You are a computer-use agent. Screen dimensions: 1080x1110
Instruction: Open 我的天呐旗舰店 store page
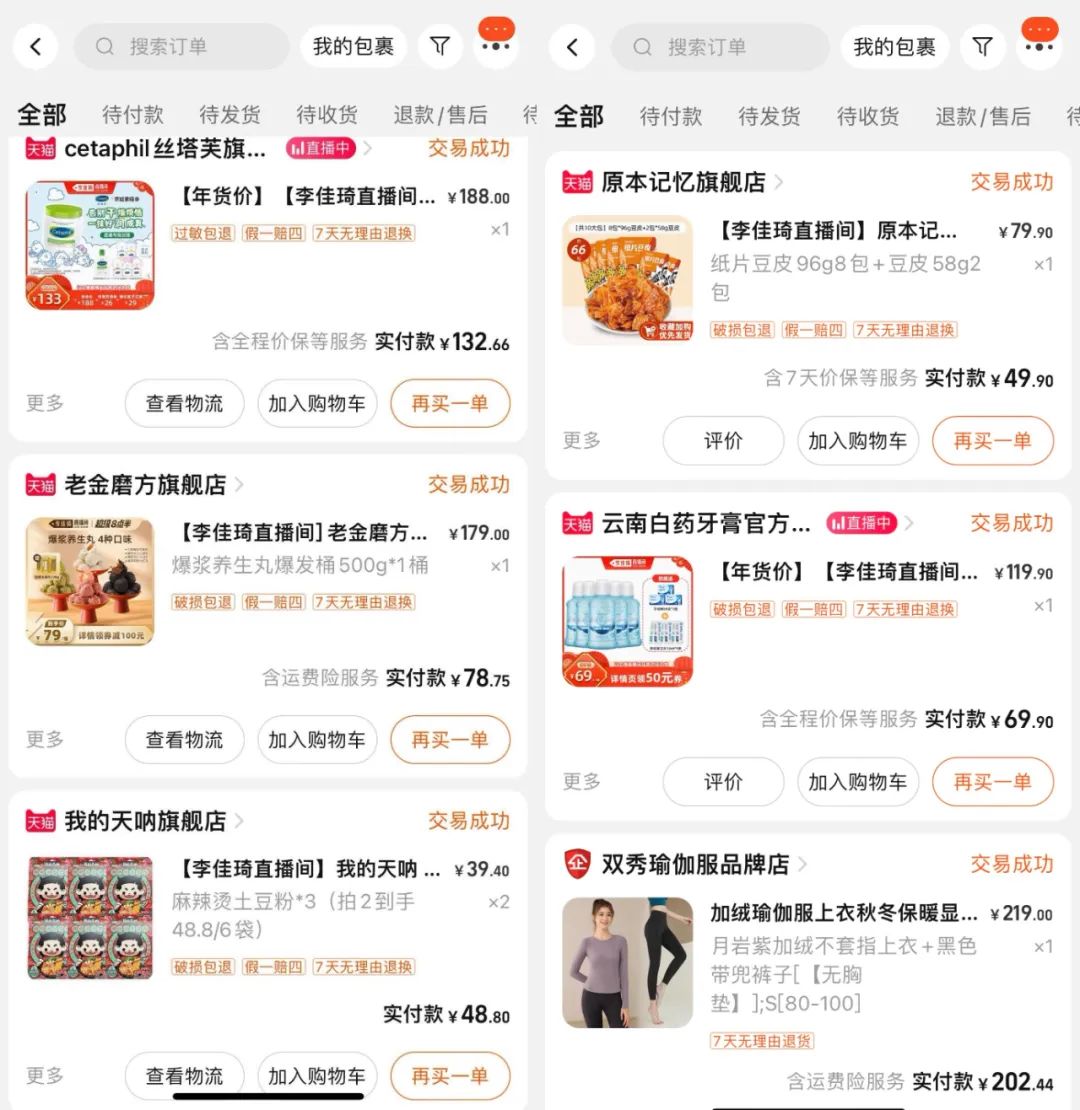tap(145, 821)
